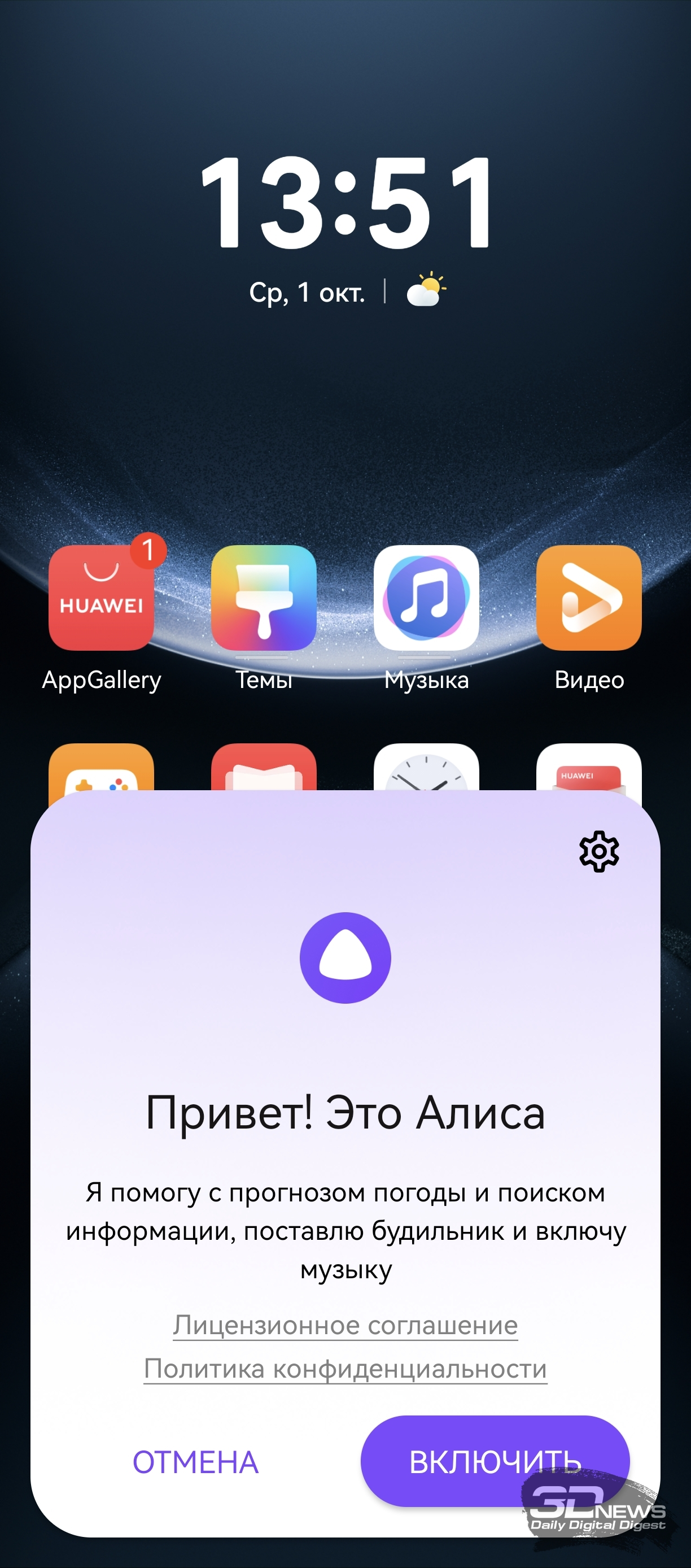This screenshot has width=691, height=1568.
Task: Launch the Музыка app
Action: click(x=426, y=598)
